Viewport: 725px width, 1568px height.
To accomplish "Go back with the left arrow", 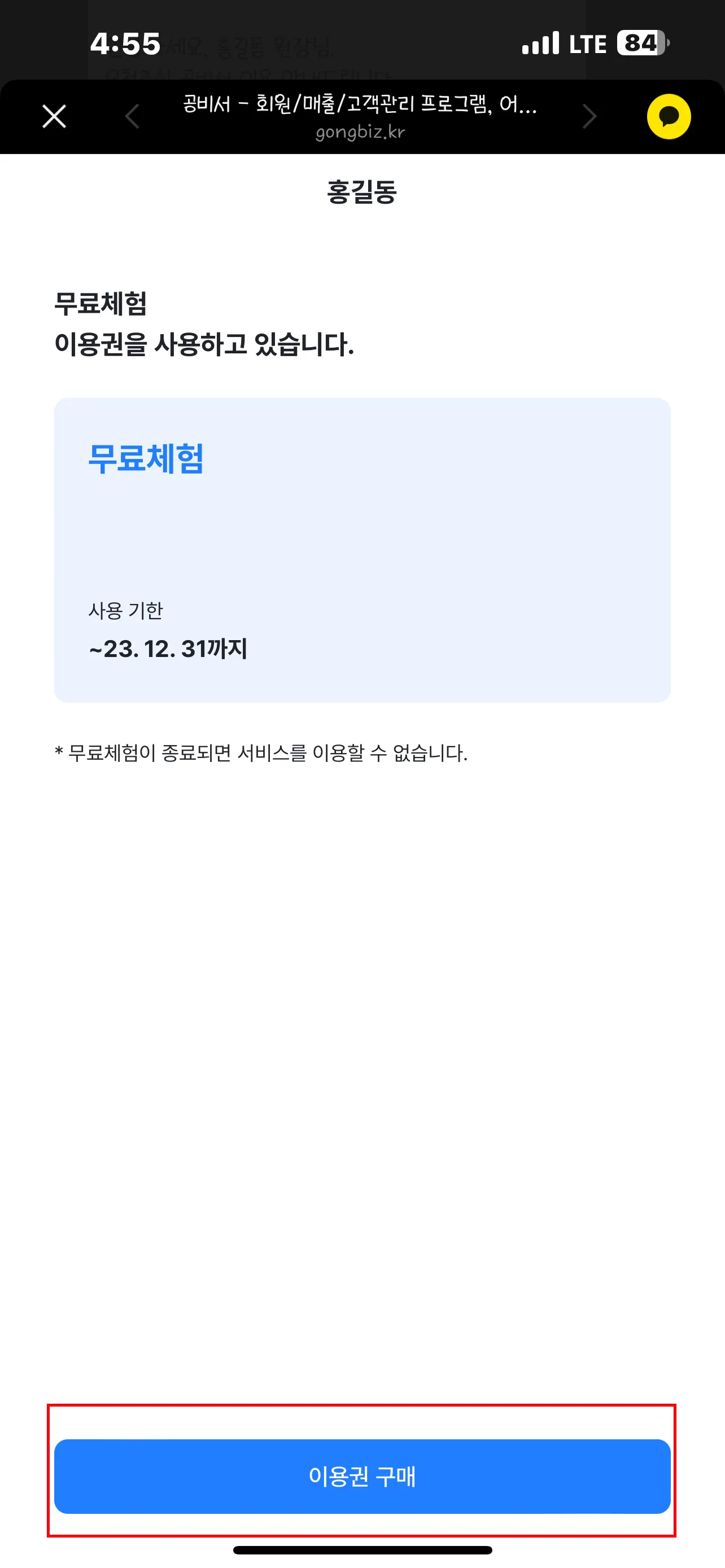I will pyautogui.click(x=132, y=116).
